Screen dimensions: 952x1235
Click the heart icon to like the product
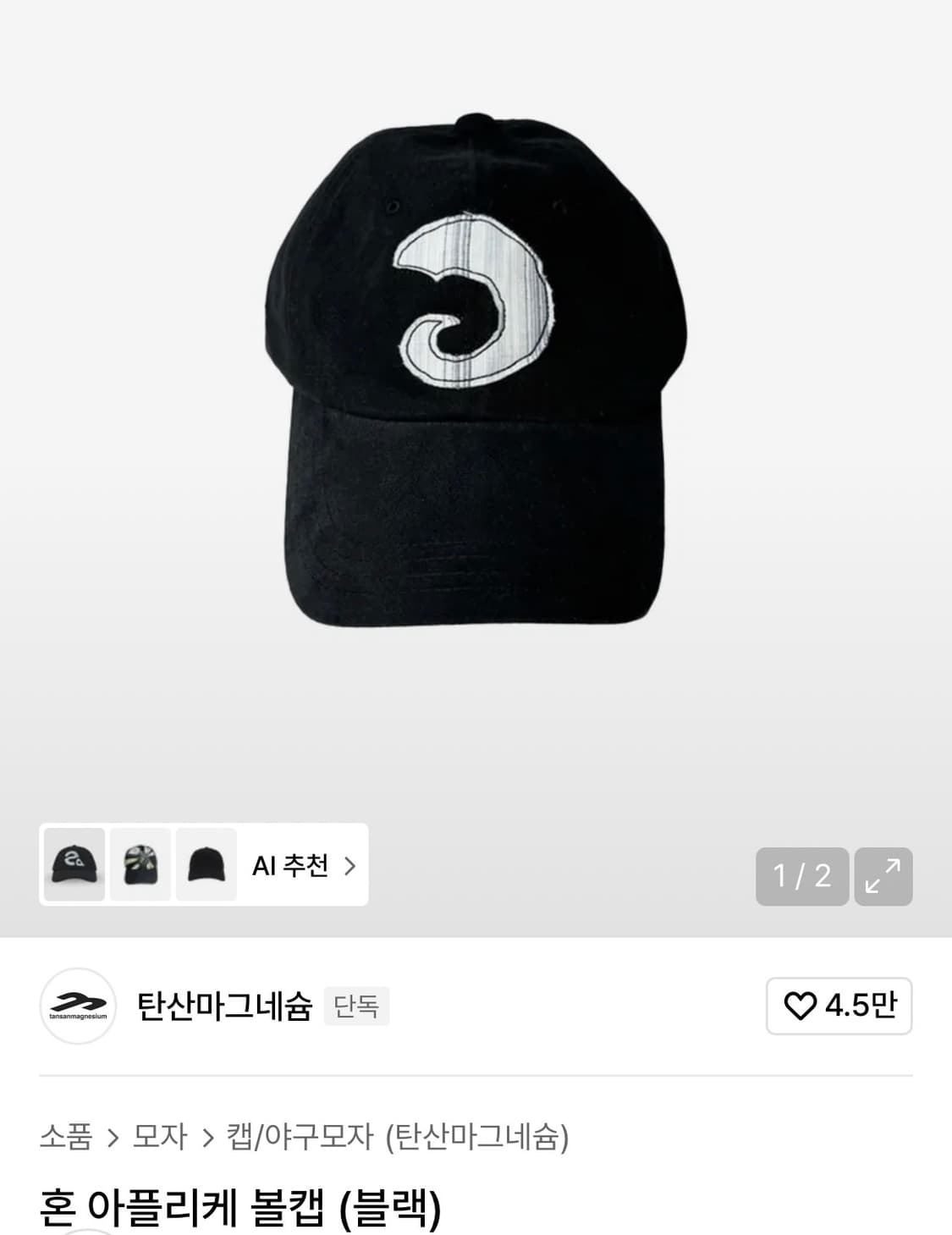801,1008
